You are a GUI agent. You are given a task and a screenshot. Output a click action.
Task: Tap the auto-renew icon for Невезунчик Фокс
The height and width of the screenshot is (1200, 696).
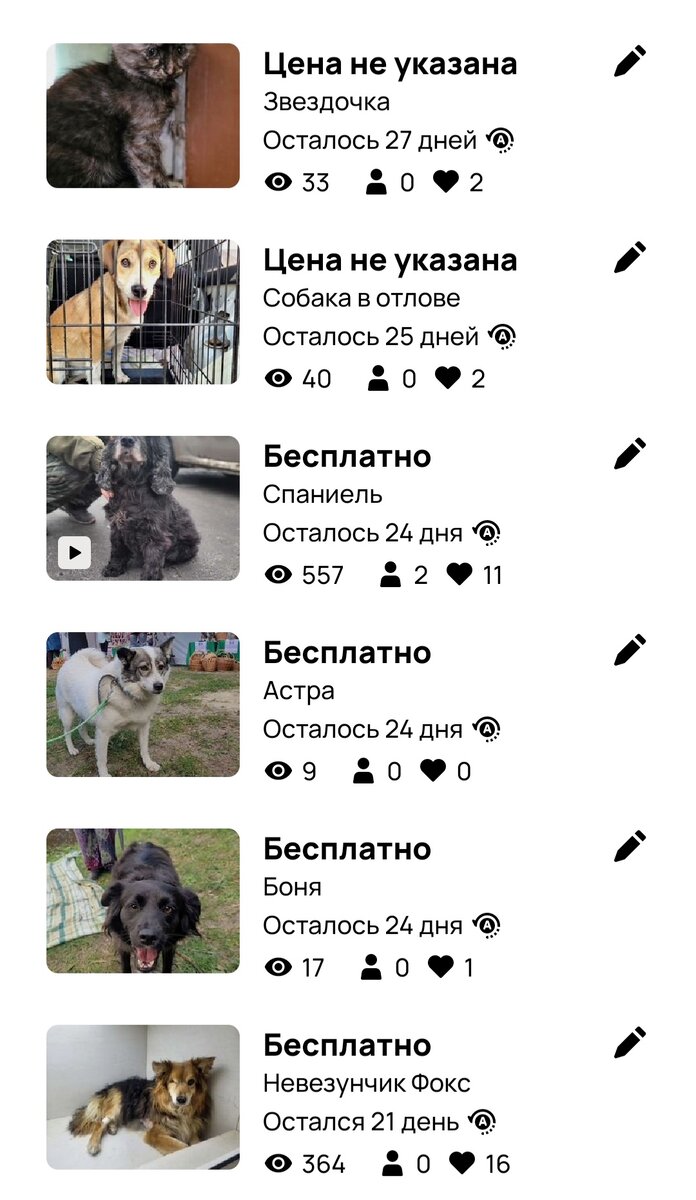click(x=484, y=1121)
